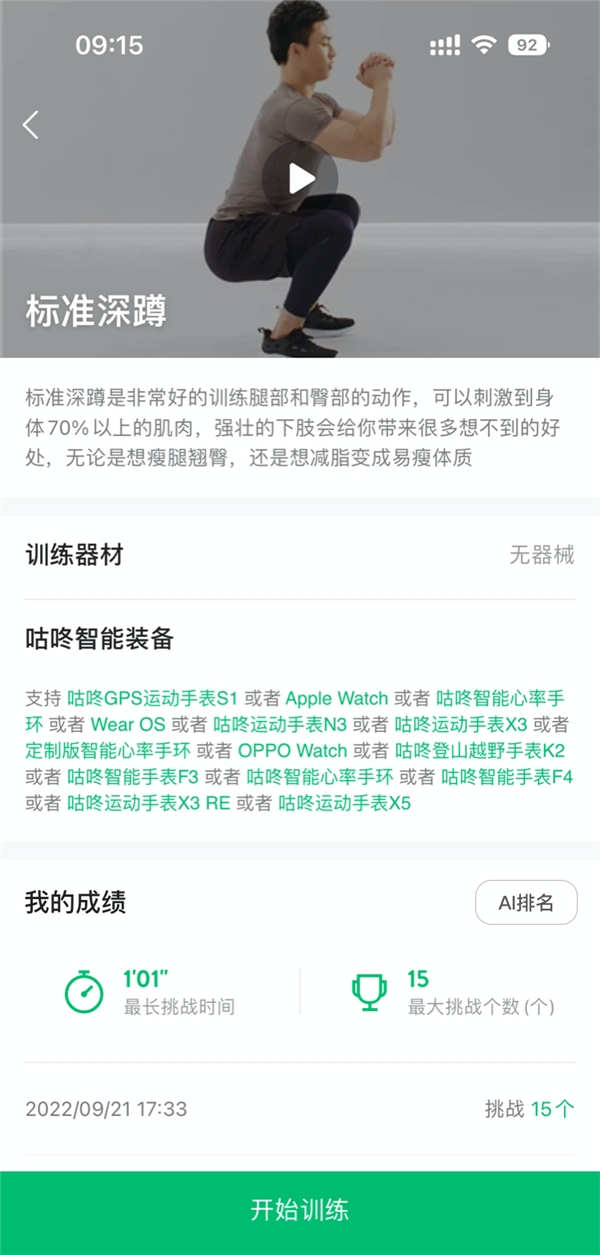Viewport: 600px width, 1255px height.
Task: Open the 咕咚运动手表X5 link
Action: click(x=344, y=803)
